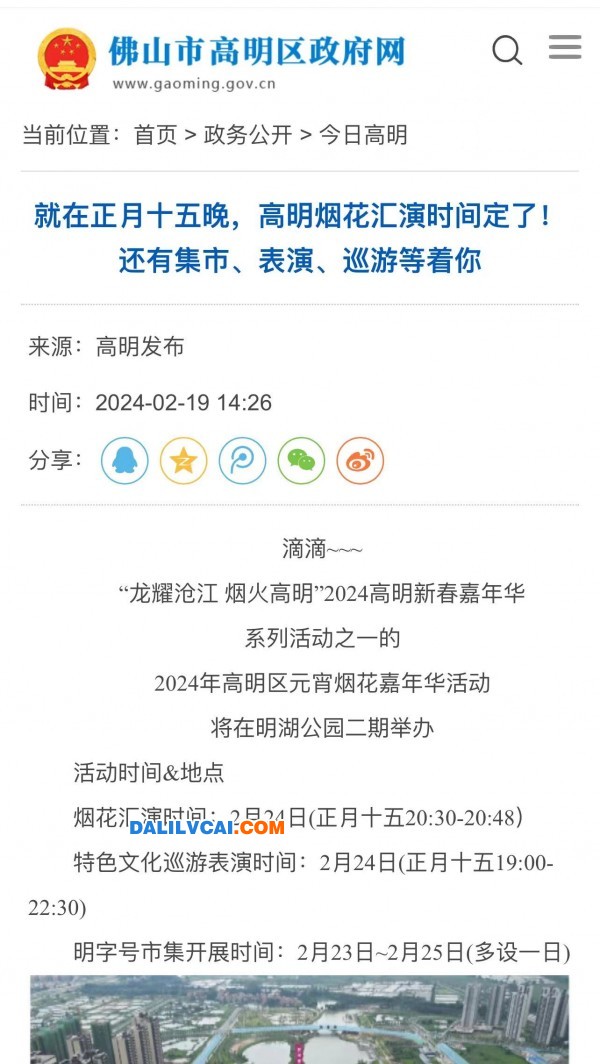
Task: Share article to Sina Weibo
Action: pyautogui.click(x=360, y=461)
